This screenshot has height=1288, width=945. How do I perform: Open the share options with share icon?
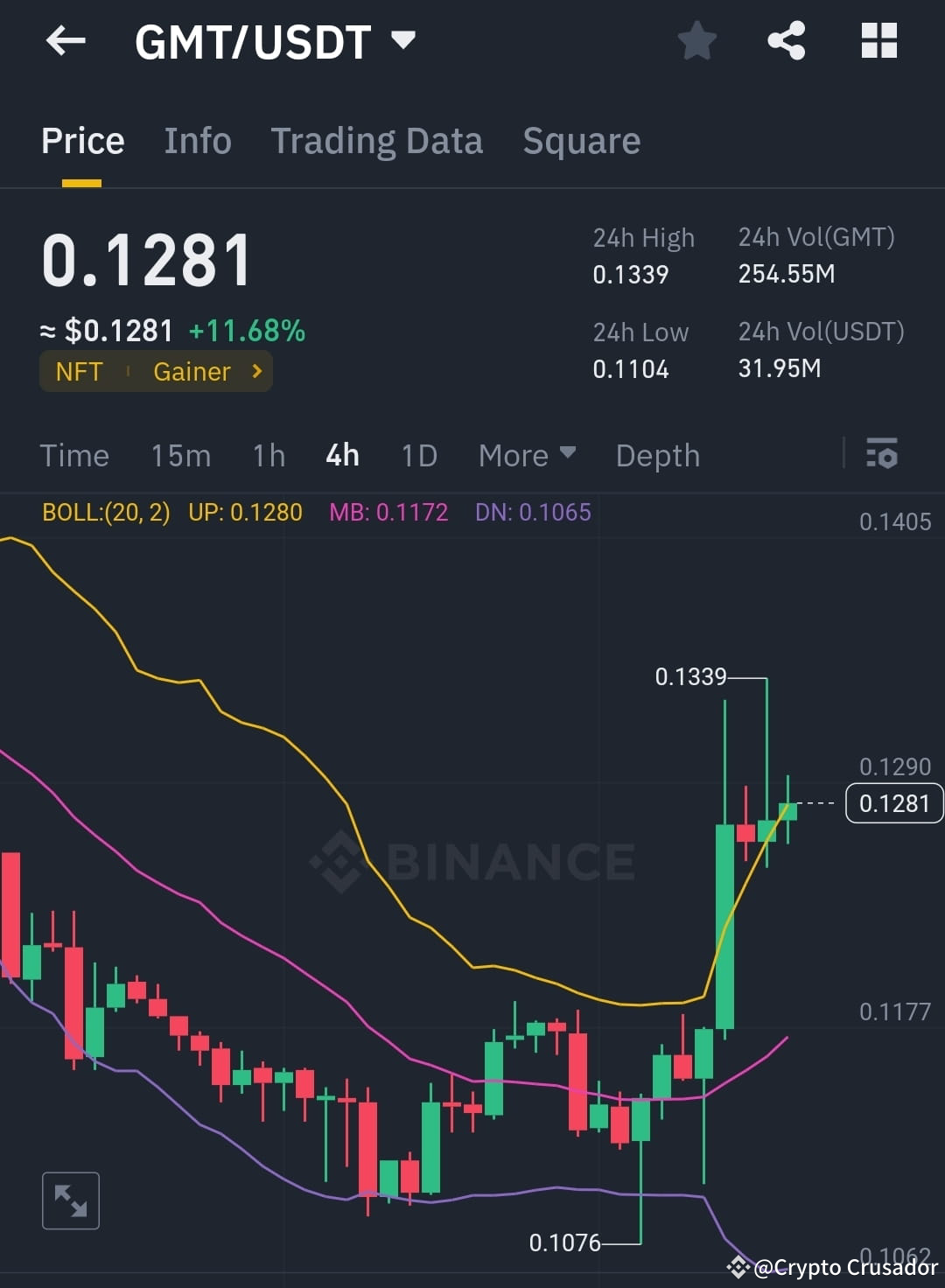786,38
